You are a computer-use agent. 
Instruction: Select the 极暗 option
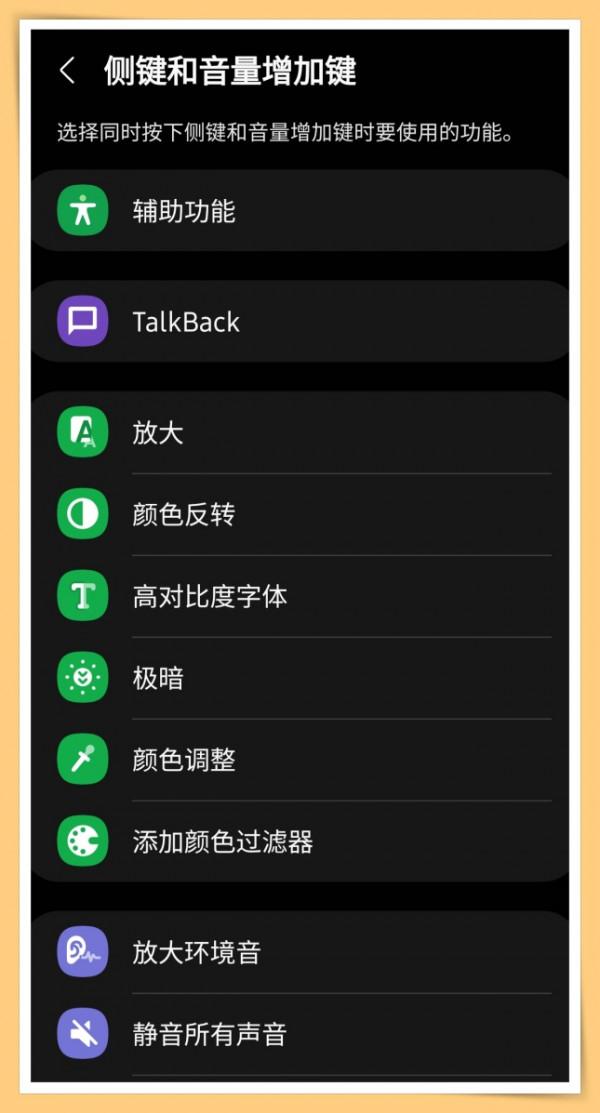300,679
